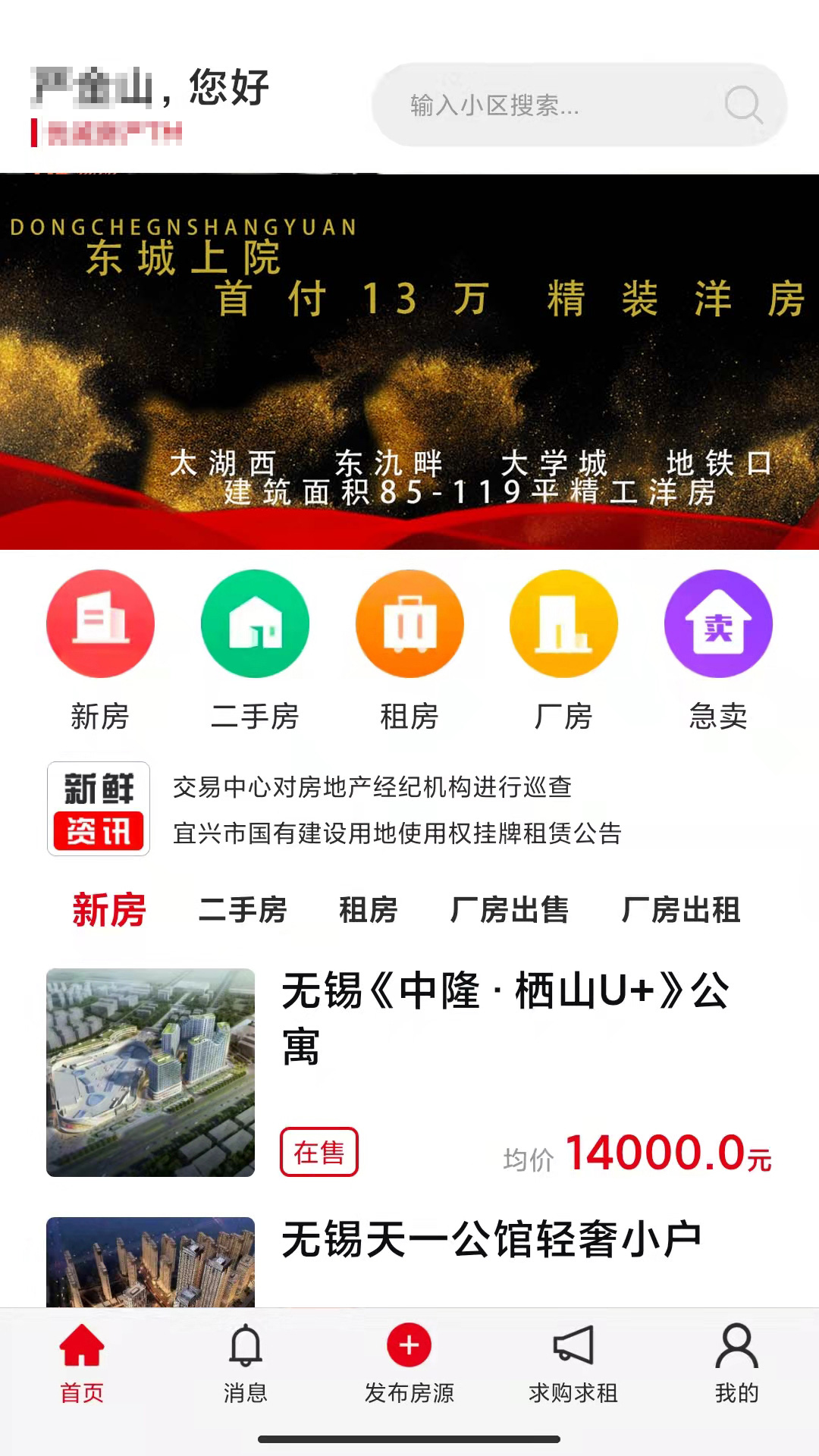The height and width of the screenshot is (1456, 819).
Task: Go to 消息 in bottom navigation
Action: tap(246, 1363)
